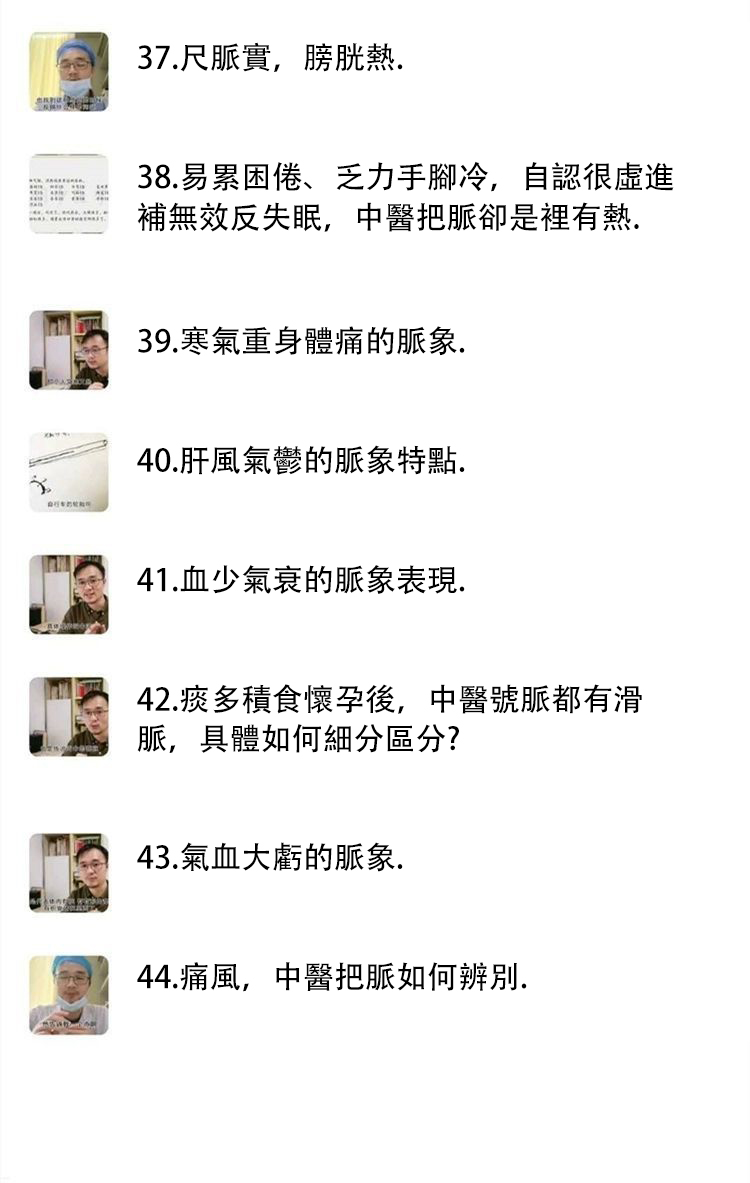Open video 41 about 血少氣衰的脈象表現
This screenshot has width=750, height=1183.
(x=301, y=581)
